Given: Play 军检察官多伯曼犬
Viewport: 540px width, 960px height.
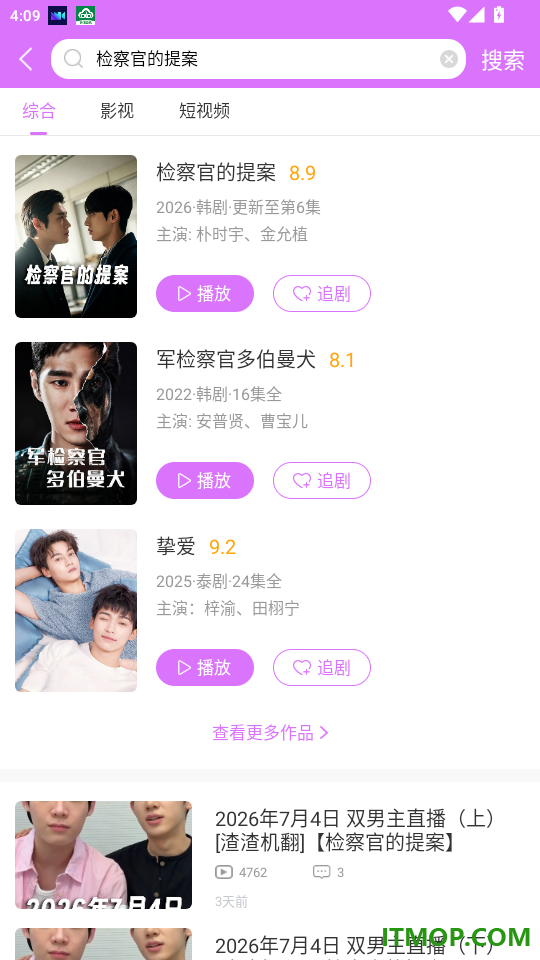Looking at the screenshot, I should [x=204, y=481].
